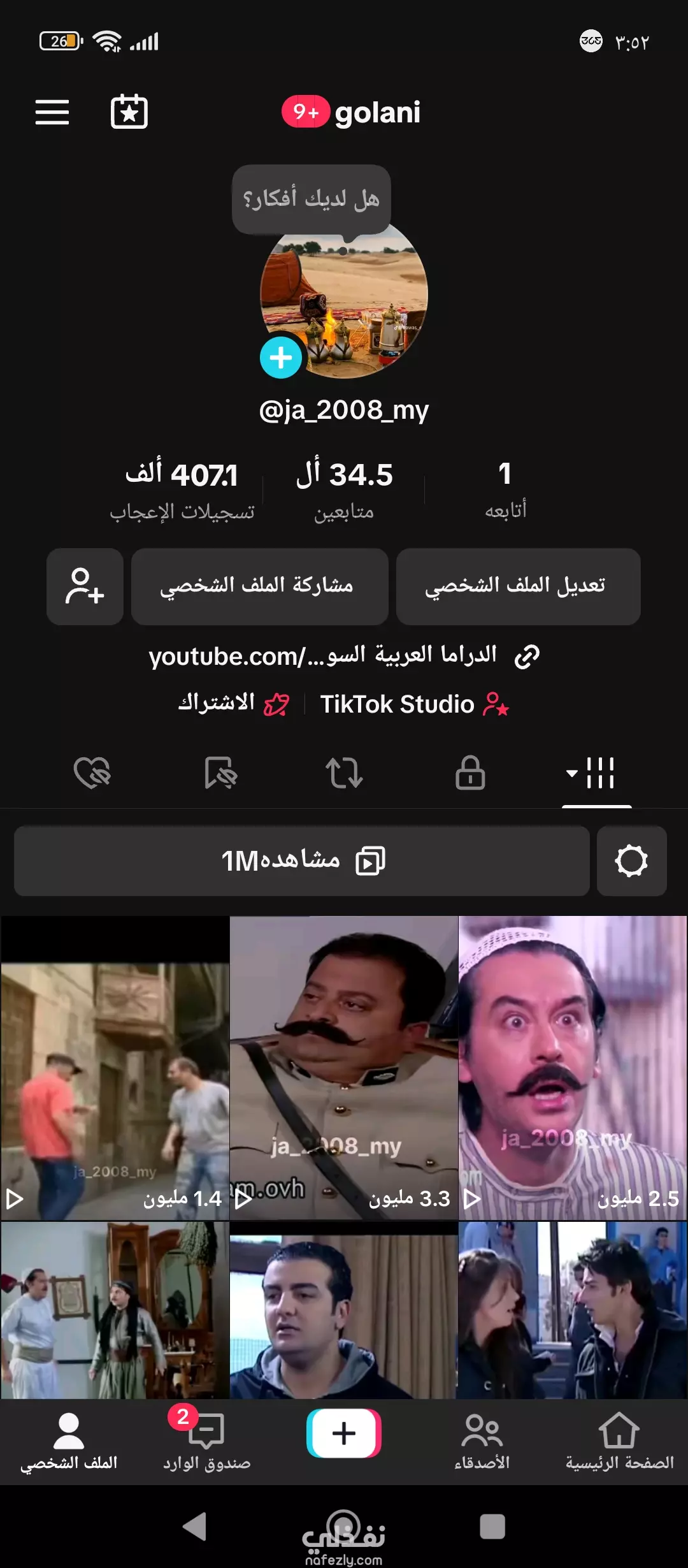688x1568 pixels.
Task: Create a new post with plus button
Action: [x=344, y=1434]
